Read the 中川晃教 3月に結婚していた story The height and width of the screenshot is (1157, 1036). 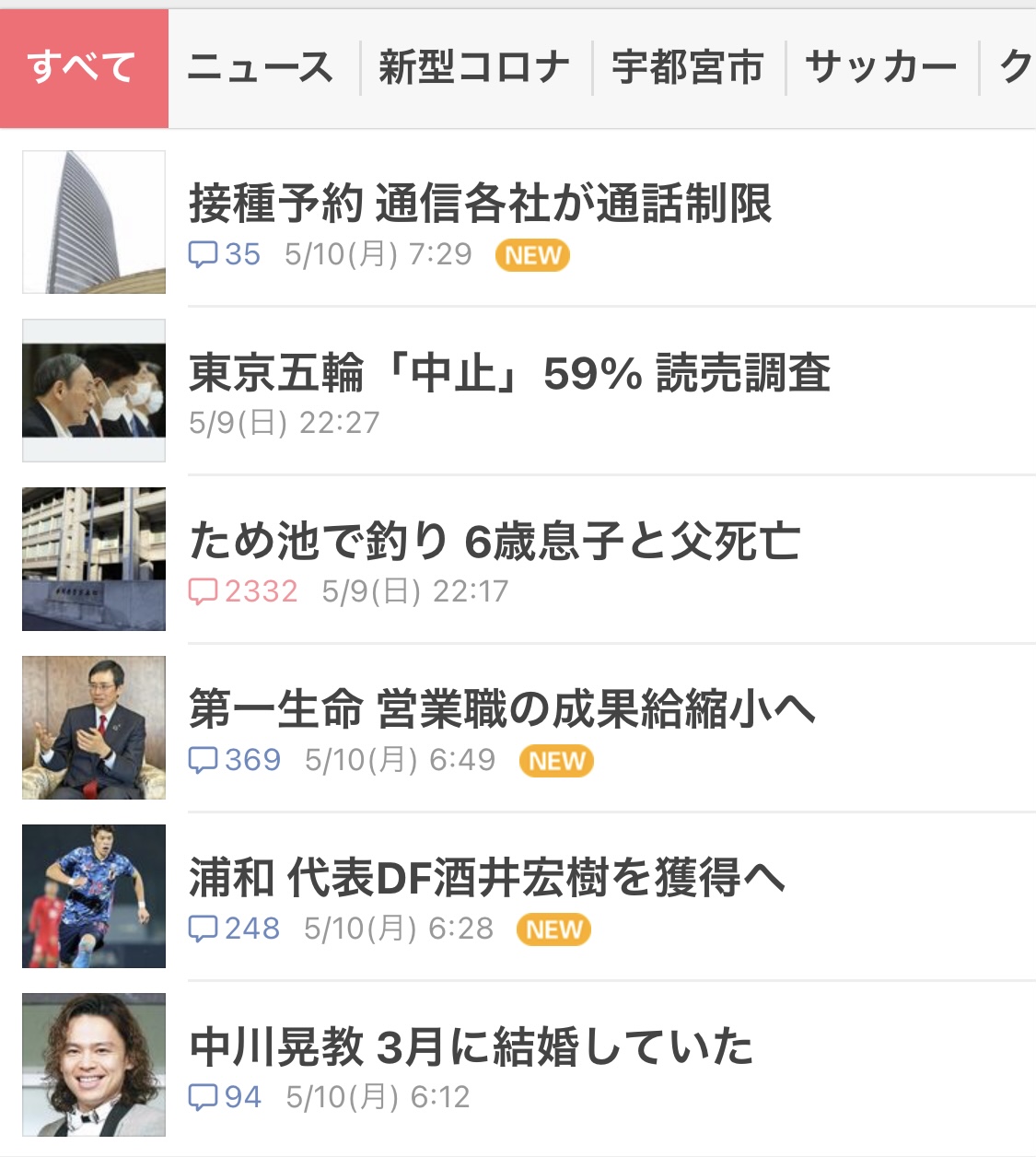coord(471,1047)
